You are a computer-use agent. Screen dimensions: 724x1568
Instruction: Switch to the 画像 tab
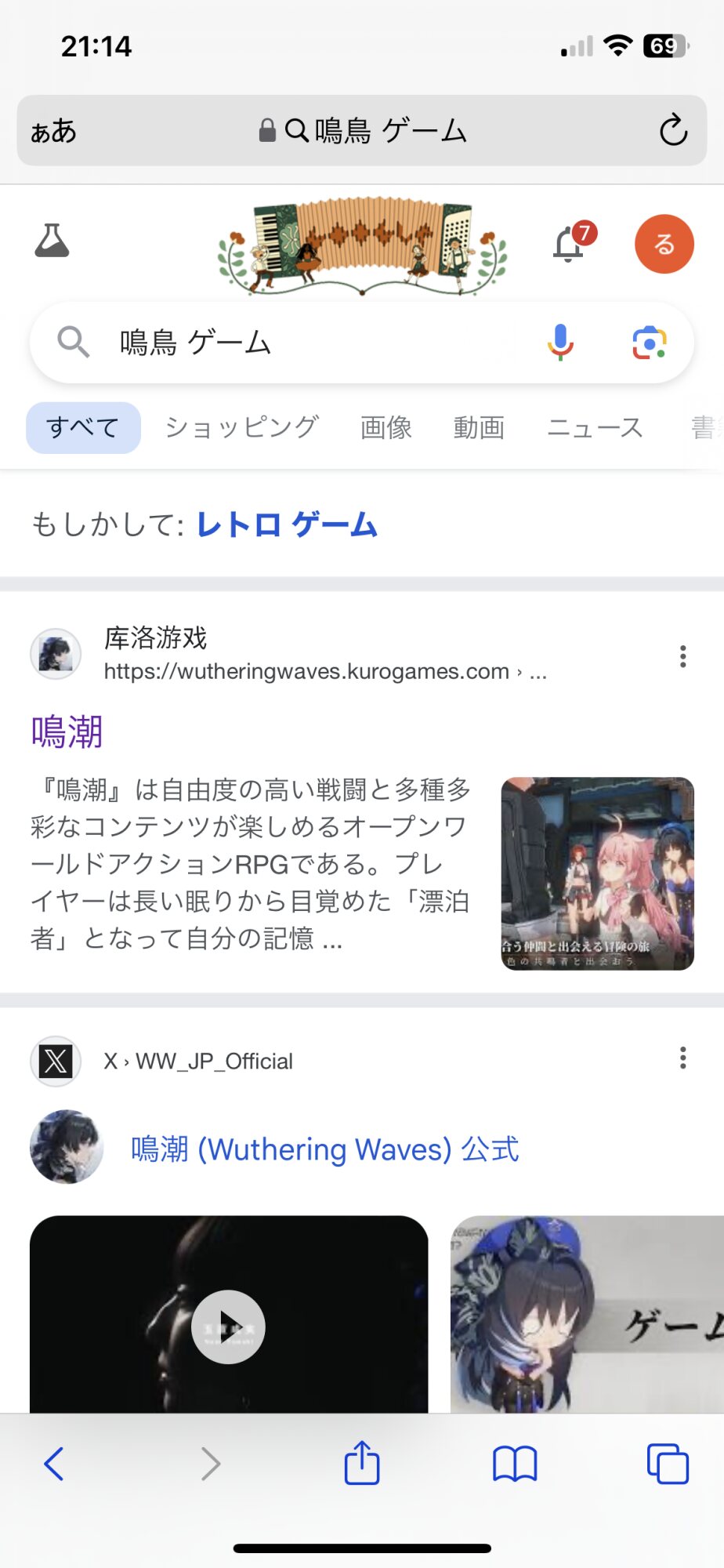[386, 427]
